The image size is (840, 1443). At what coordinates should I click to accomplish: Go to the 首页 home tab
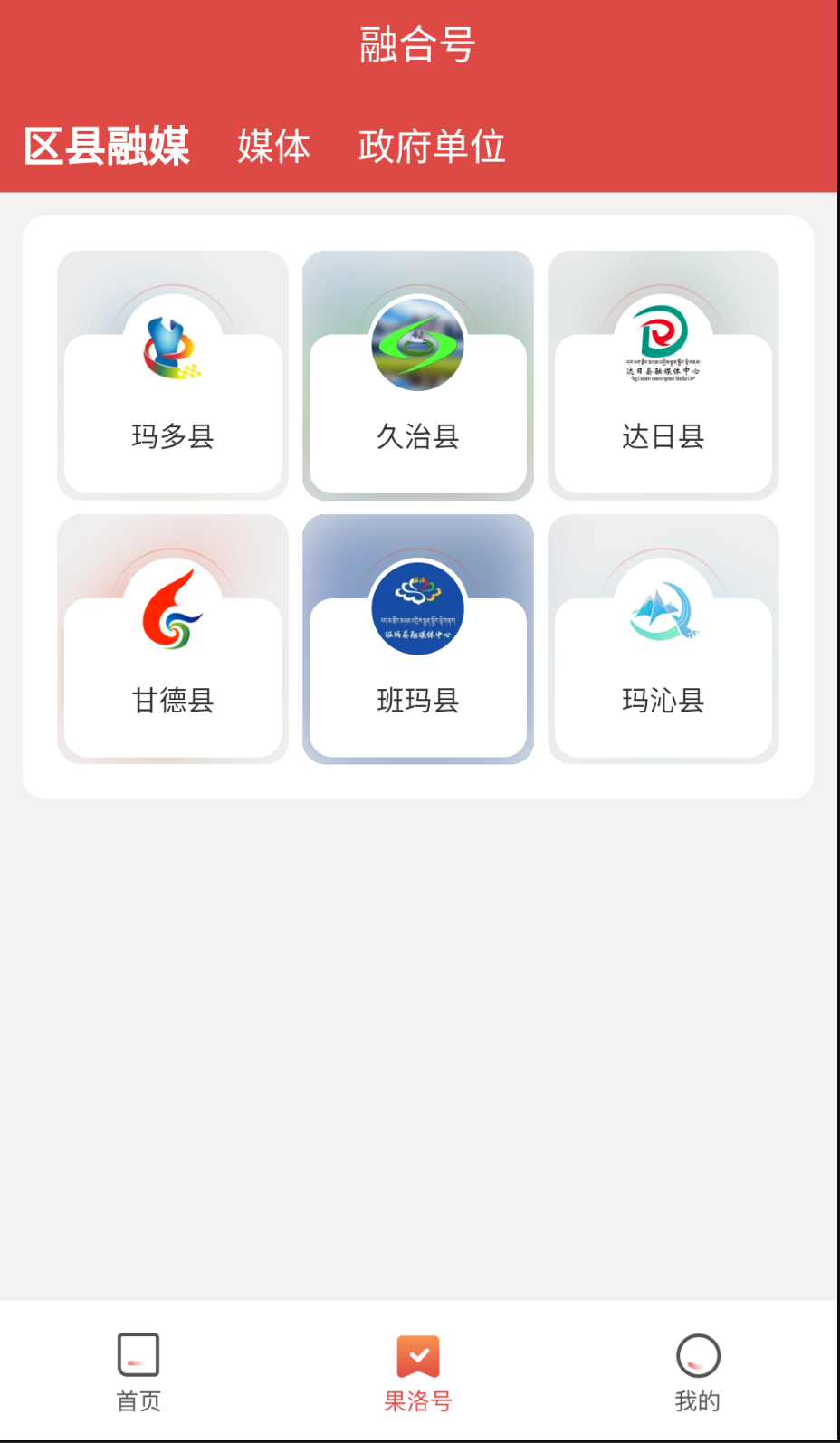point(138,1372)
